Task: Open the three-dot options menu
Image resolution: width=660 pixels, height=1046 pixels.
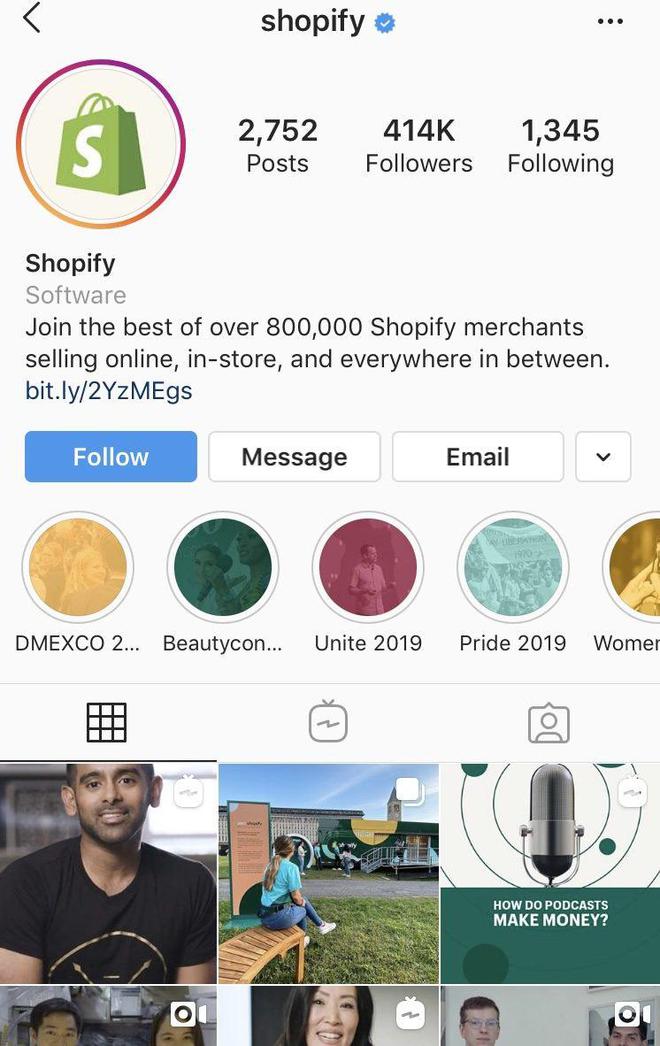Action: (609, 21)
